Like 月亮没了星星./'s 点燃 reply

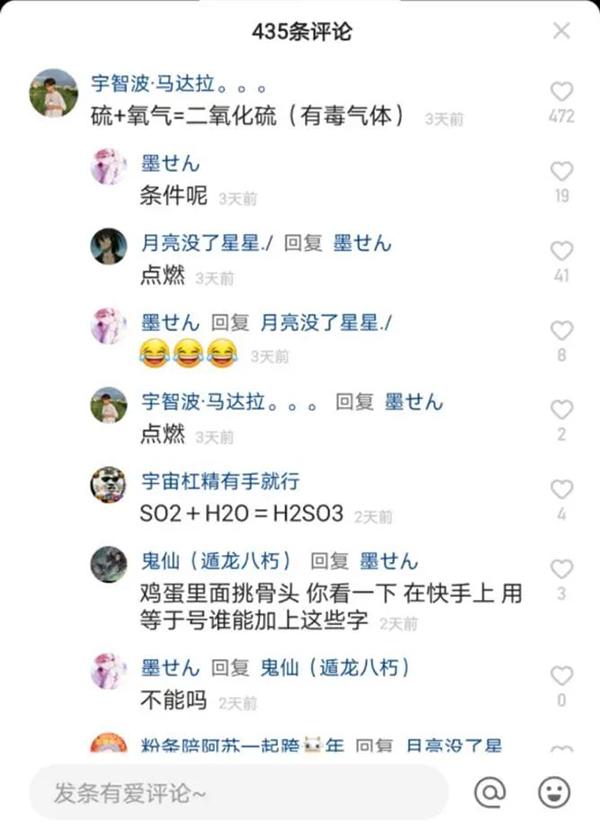562,251
